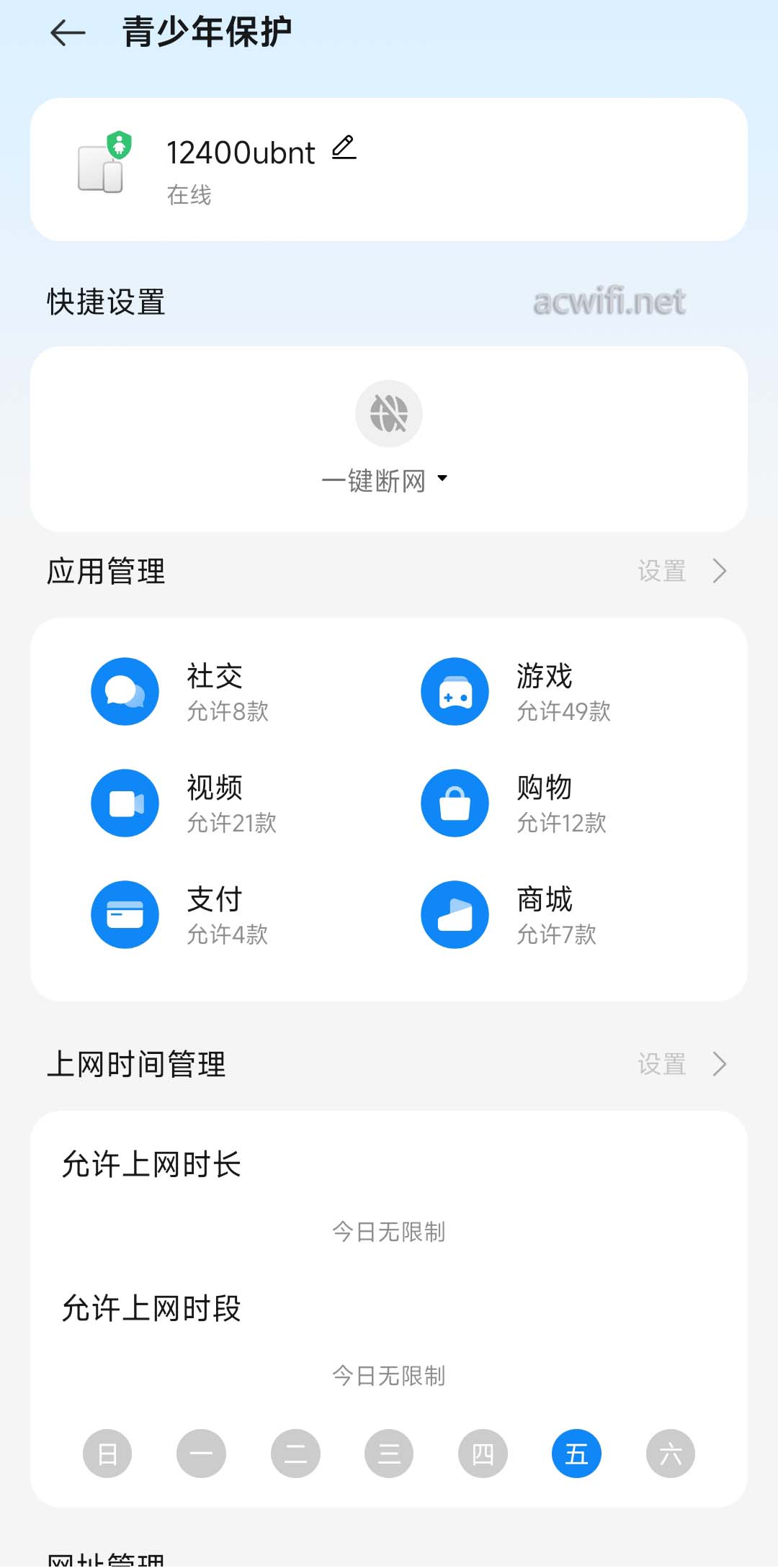Open the 商城 app category
The image size is (778, 1568).
509,914
